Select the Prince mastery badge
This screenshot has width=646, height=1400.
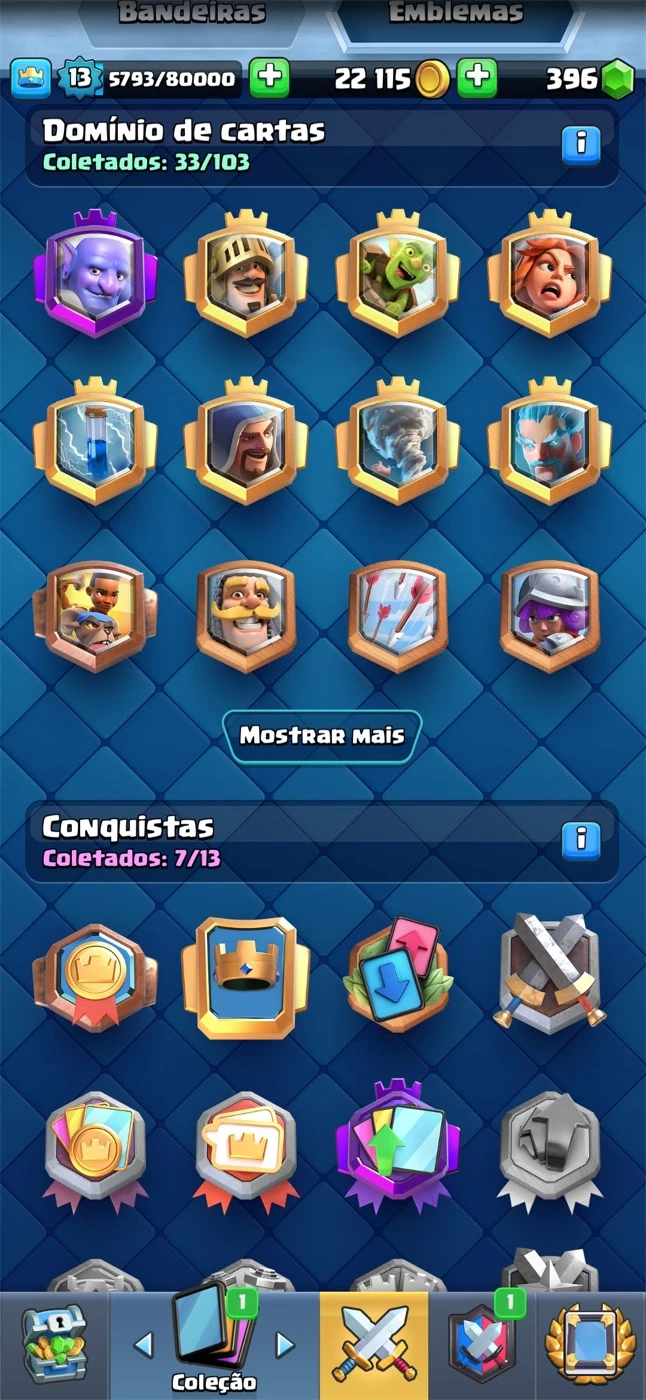[x=246, y=273]
